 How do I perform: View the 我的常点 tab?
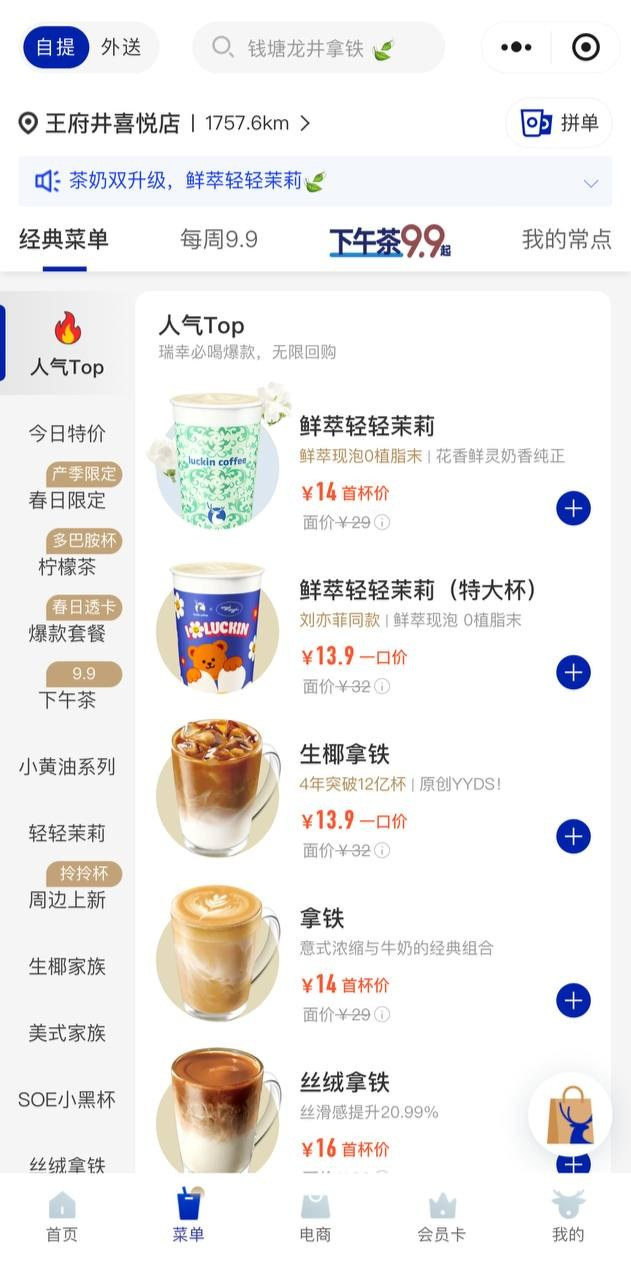point(566,240)
